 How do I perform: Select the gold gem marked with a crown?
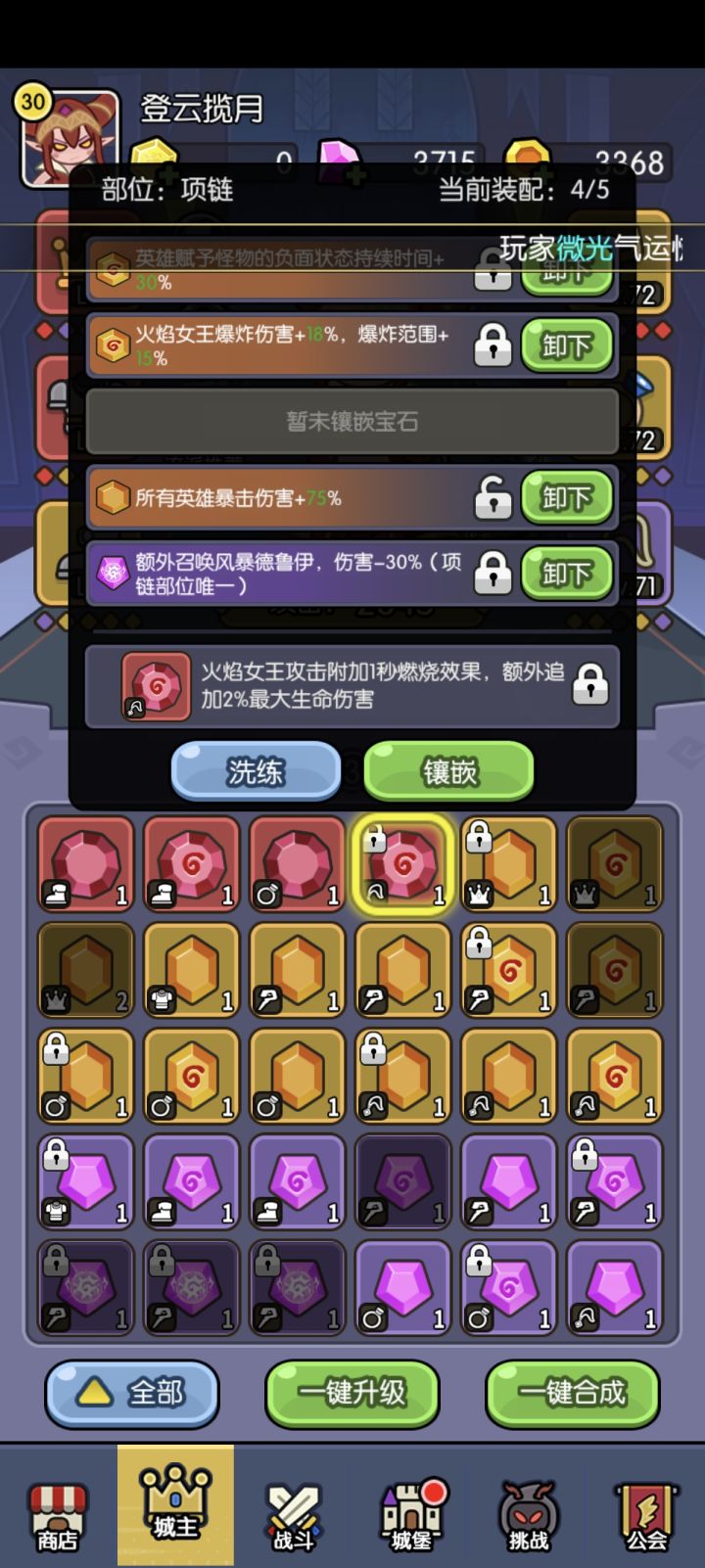[508, 865]
